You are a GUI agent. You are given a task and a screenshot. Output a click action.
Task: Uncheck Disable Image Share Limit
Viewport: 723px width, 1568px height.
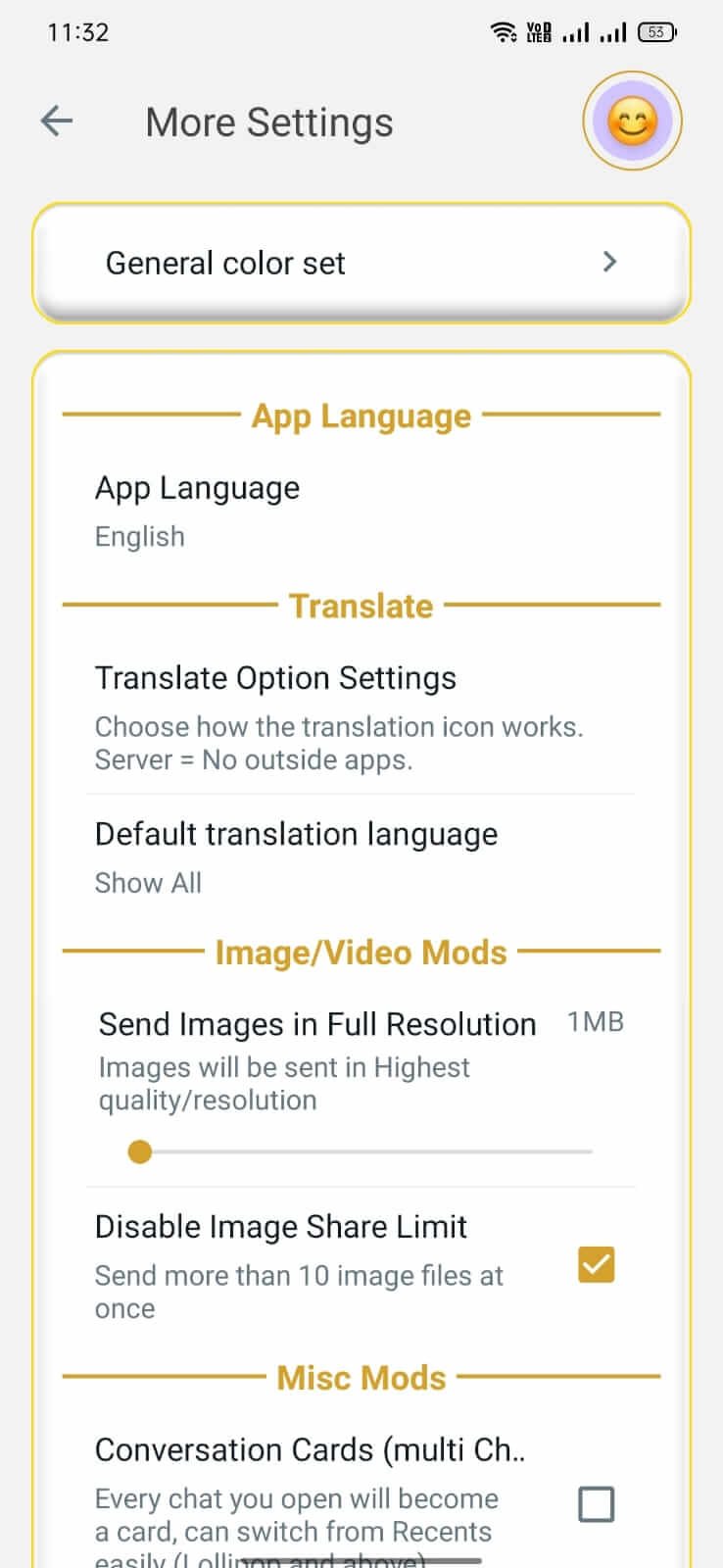point(597,1265)
